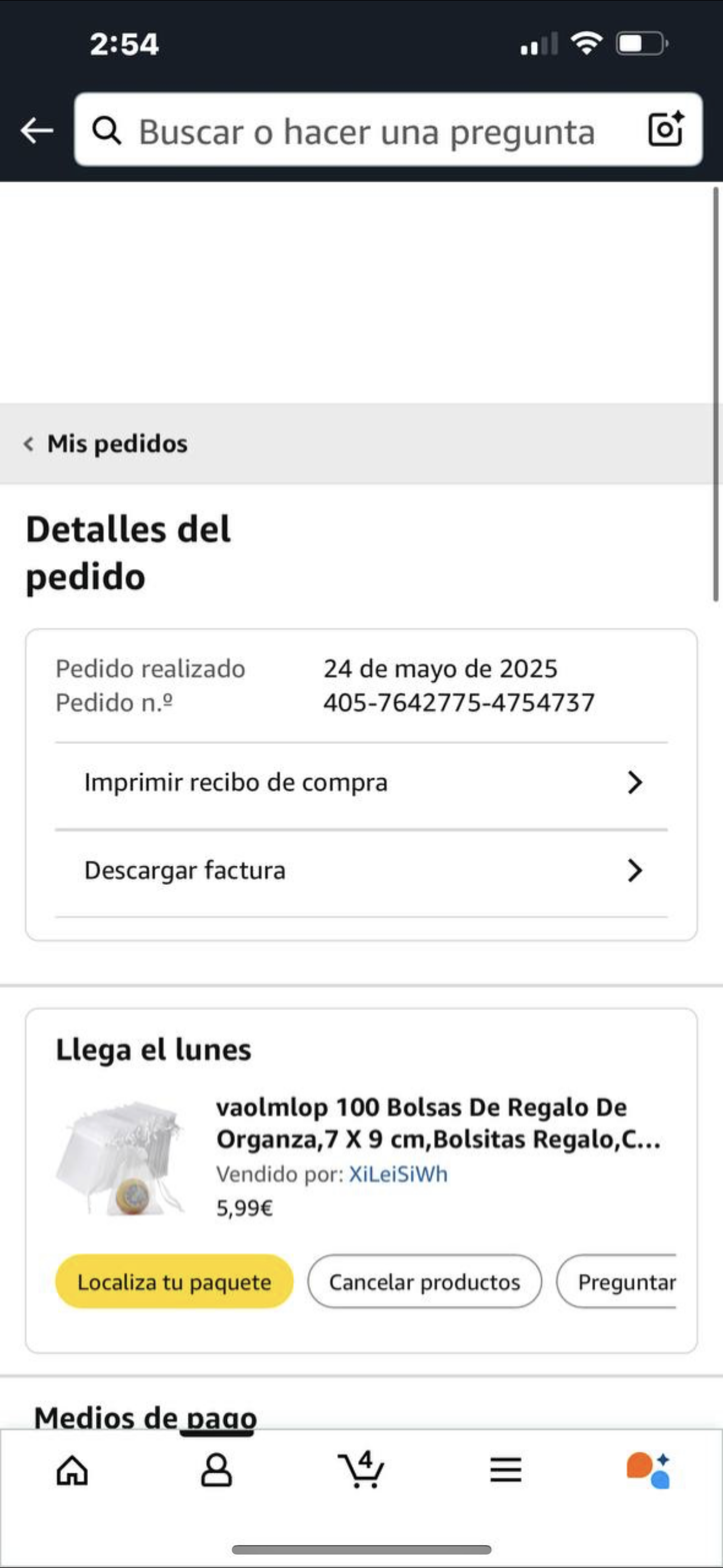Launch the AI assistant chat tab
Image resolution: width=723 pixels, height=1568 pixels.
(649, 1470)
